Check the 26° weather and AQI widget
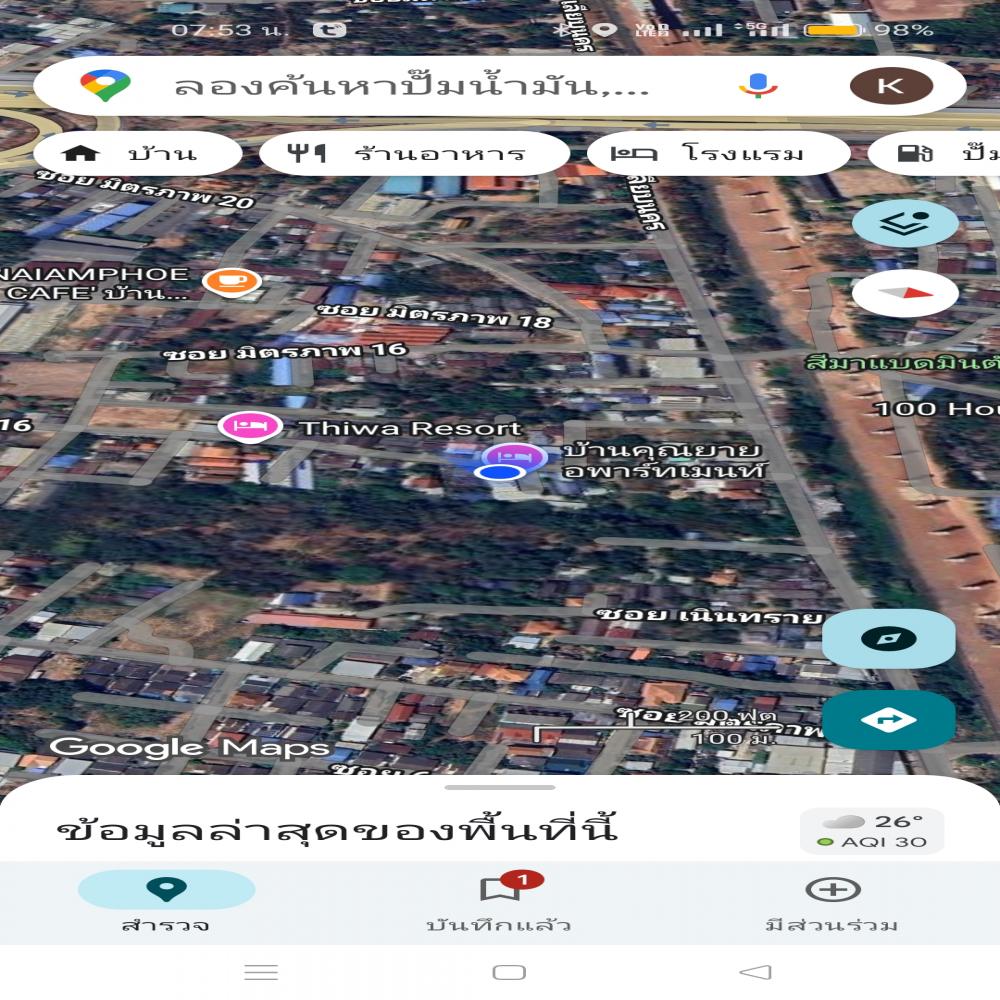1000x1000 pixels. tap(872, 831)
